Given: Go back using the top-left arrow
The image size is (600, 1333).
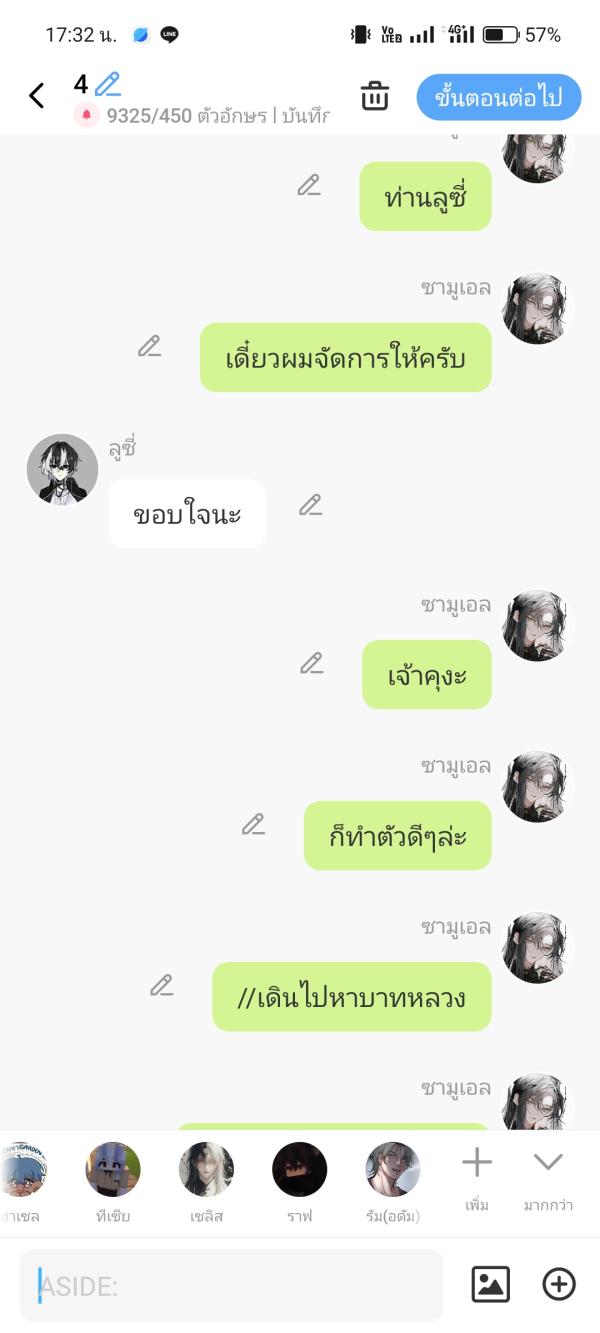Looking at the screenshot, I should [x=37, y=96].
